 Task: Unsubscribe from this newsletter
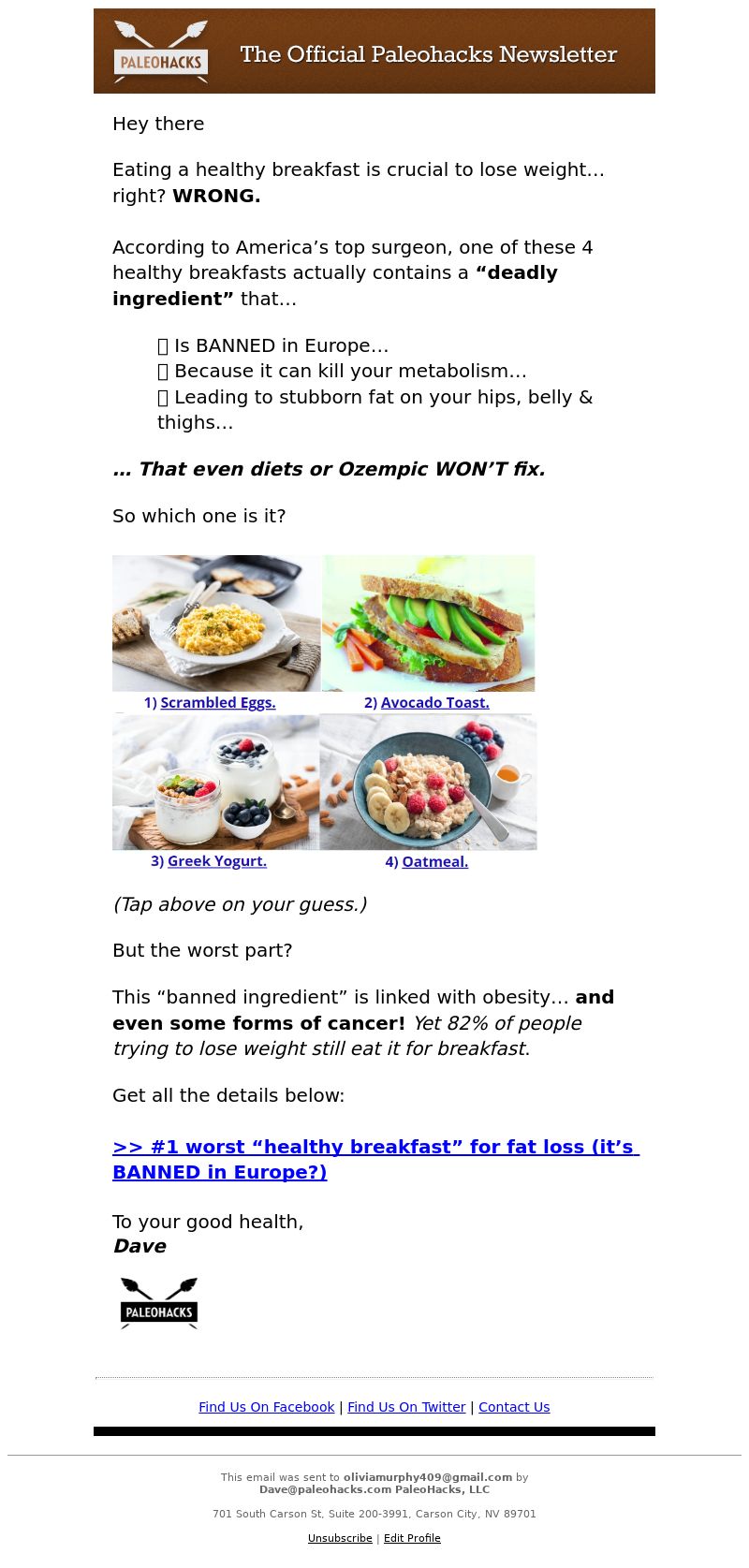coord(340,1538)
